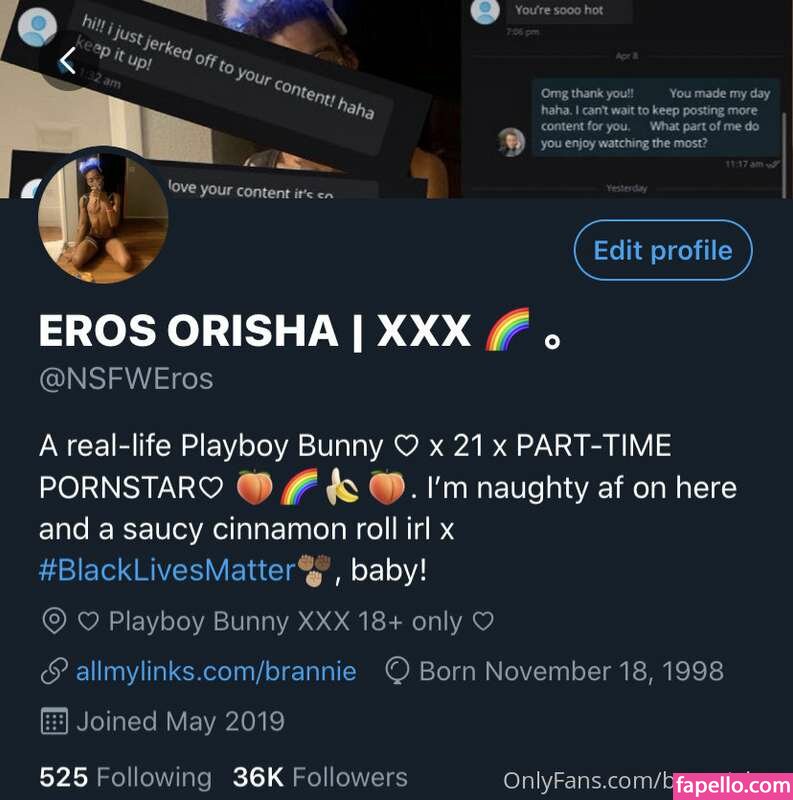This screenshot has height=800, width=793.
Task: View the 525 Following list
Action: [x=125, y=777]
